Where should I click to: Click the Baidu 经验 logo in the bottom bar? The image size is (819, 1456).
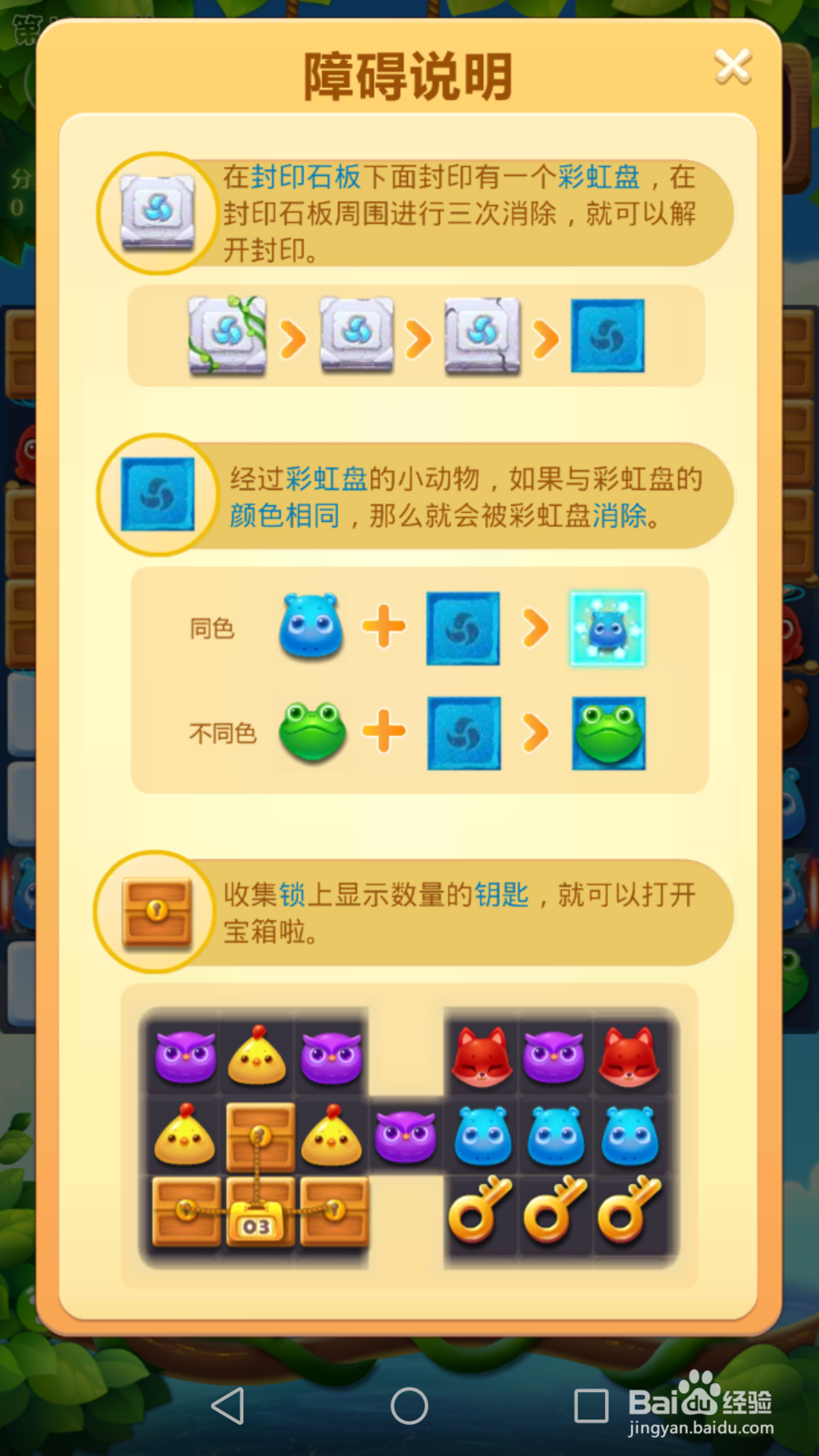(x=700, y=1402)
